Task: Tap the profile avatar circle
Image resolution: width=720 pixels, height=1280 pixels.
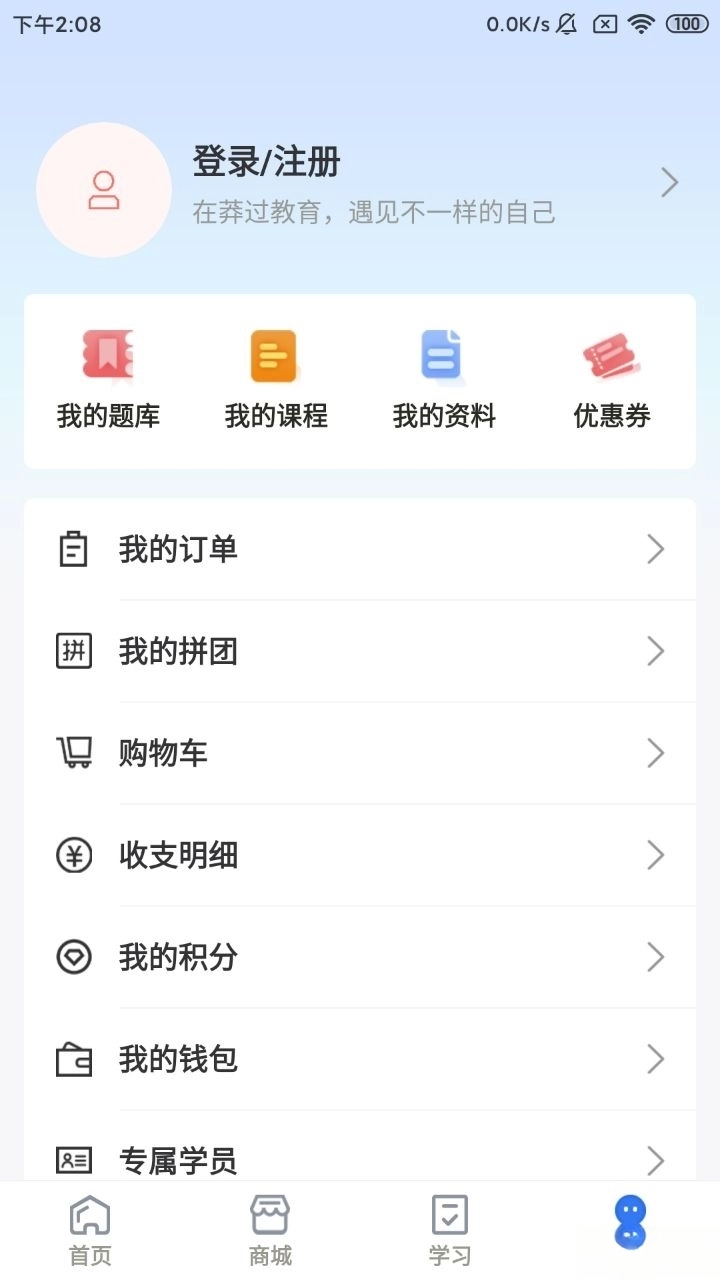Action: point(103,189)
